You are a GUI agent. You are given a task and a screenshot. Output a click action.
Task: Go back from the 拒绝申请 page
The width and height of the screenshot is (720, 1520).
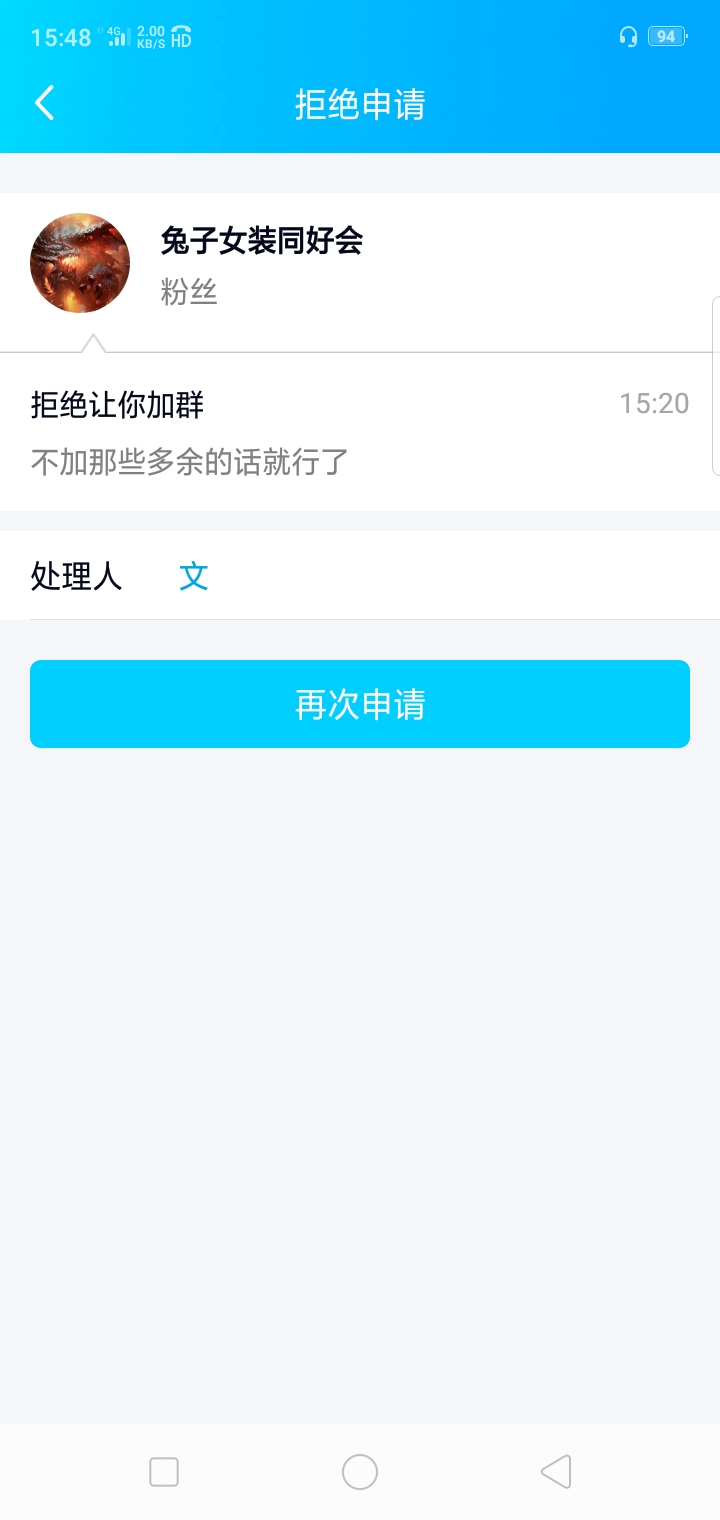44,103
